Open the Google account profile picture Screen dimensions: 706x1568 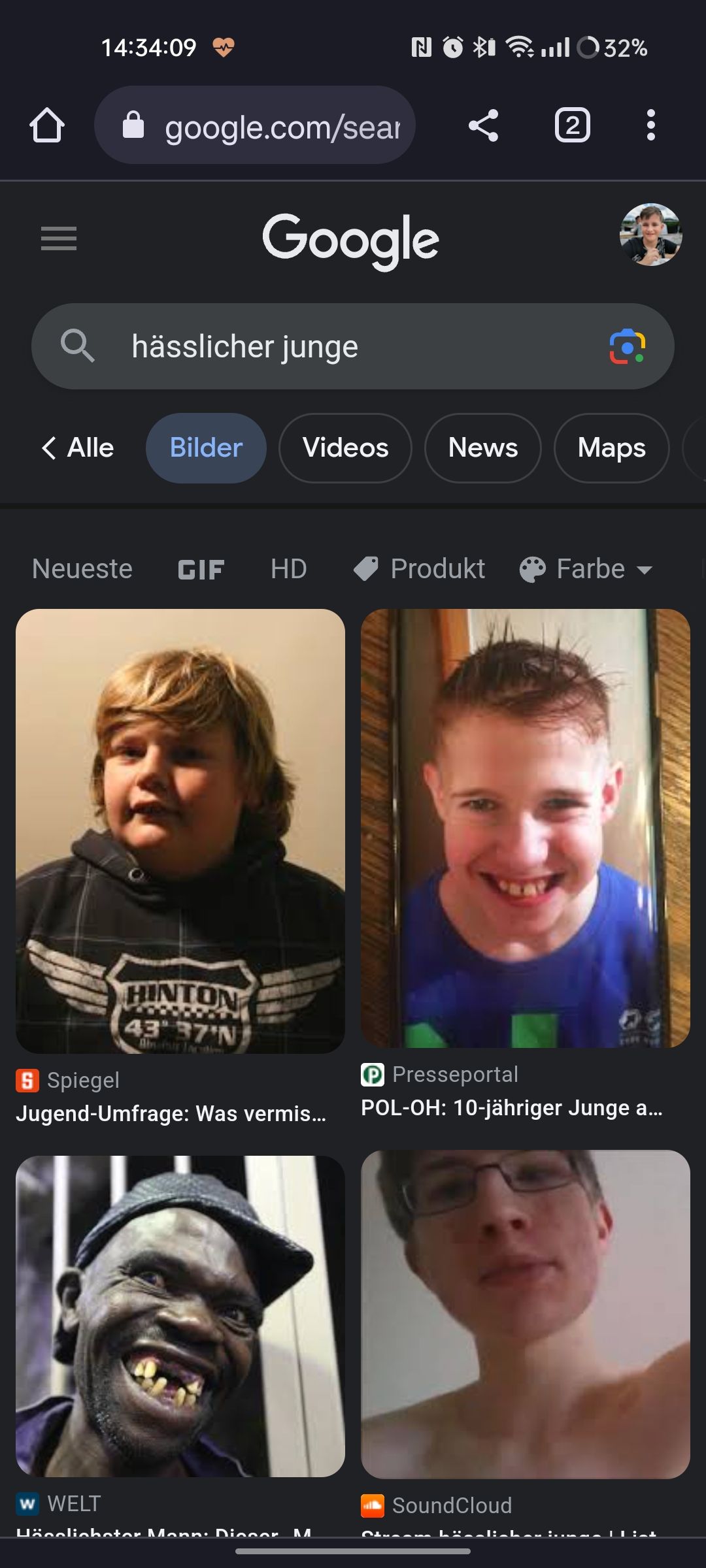650,235
